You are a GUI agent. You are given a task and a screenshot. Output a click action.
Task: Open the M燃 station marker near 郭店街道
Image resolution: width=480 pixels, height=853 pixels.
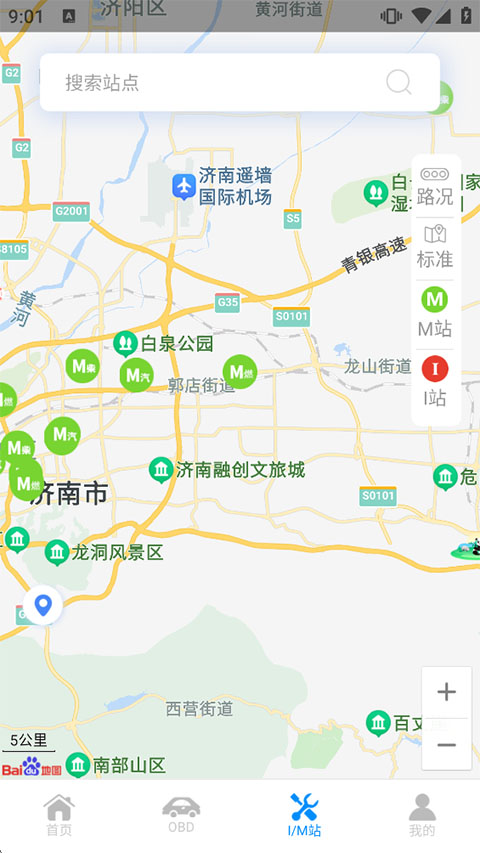(x=240, y=372)
